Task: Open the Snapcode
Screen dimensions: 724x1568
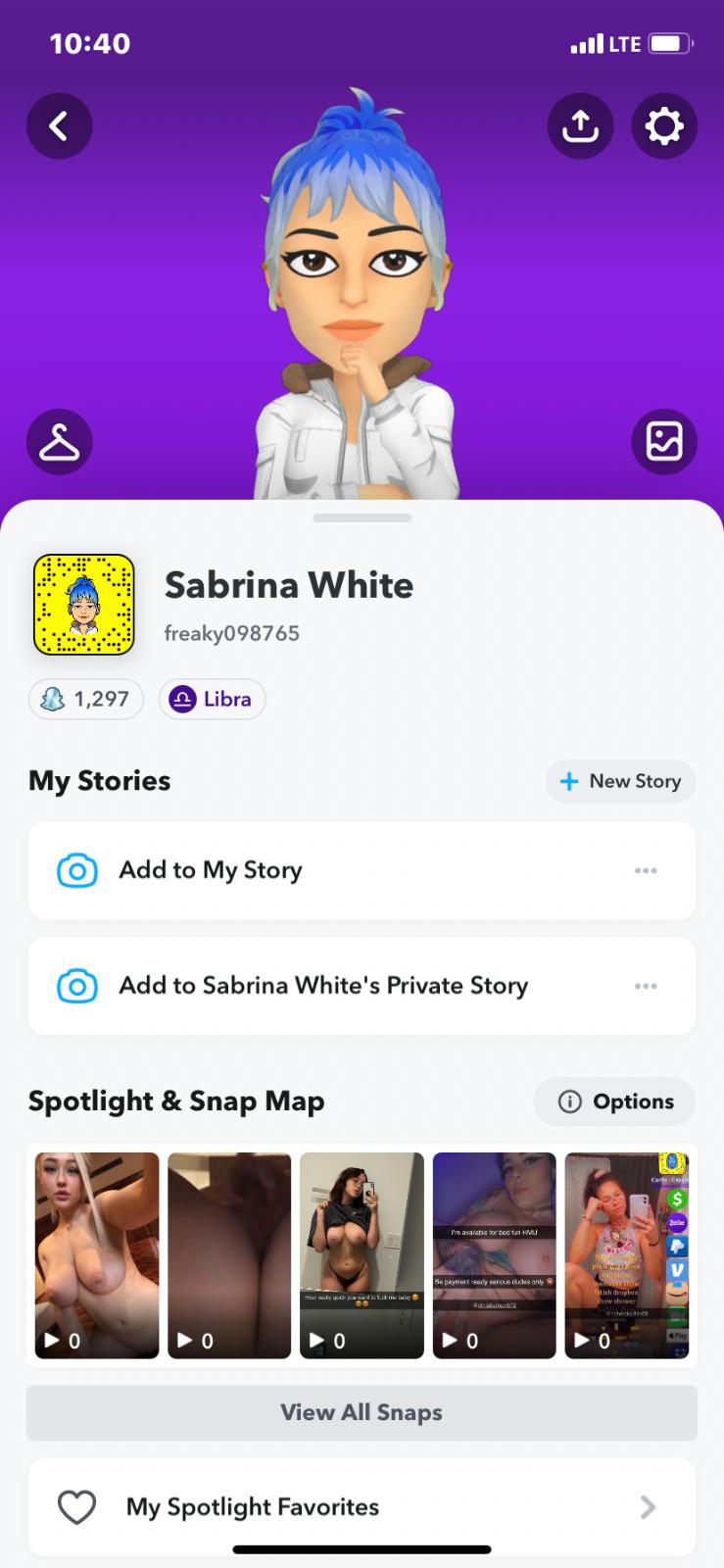Action: pos(84,605)
